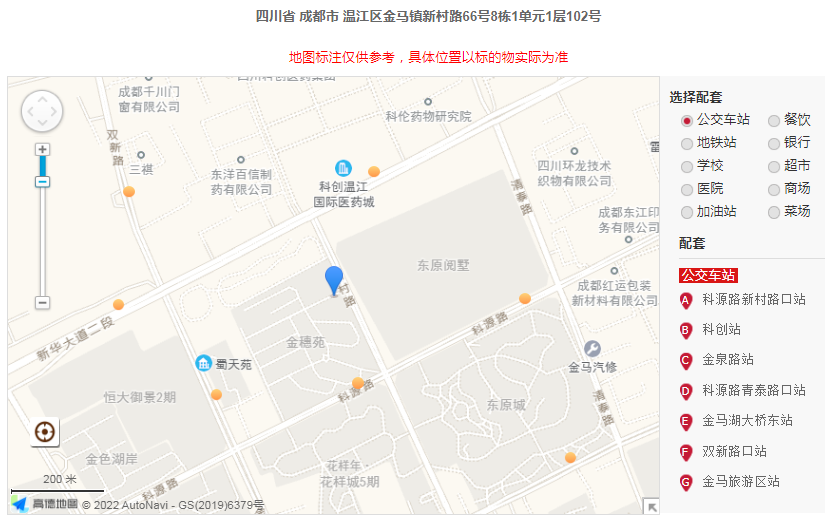Tap the map pan direction control
Image resolution: width=825 pixels, height=517 pixels.
(x=42, y=111)
